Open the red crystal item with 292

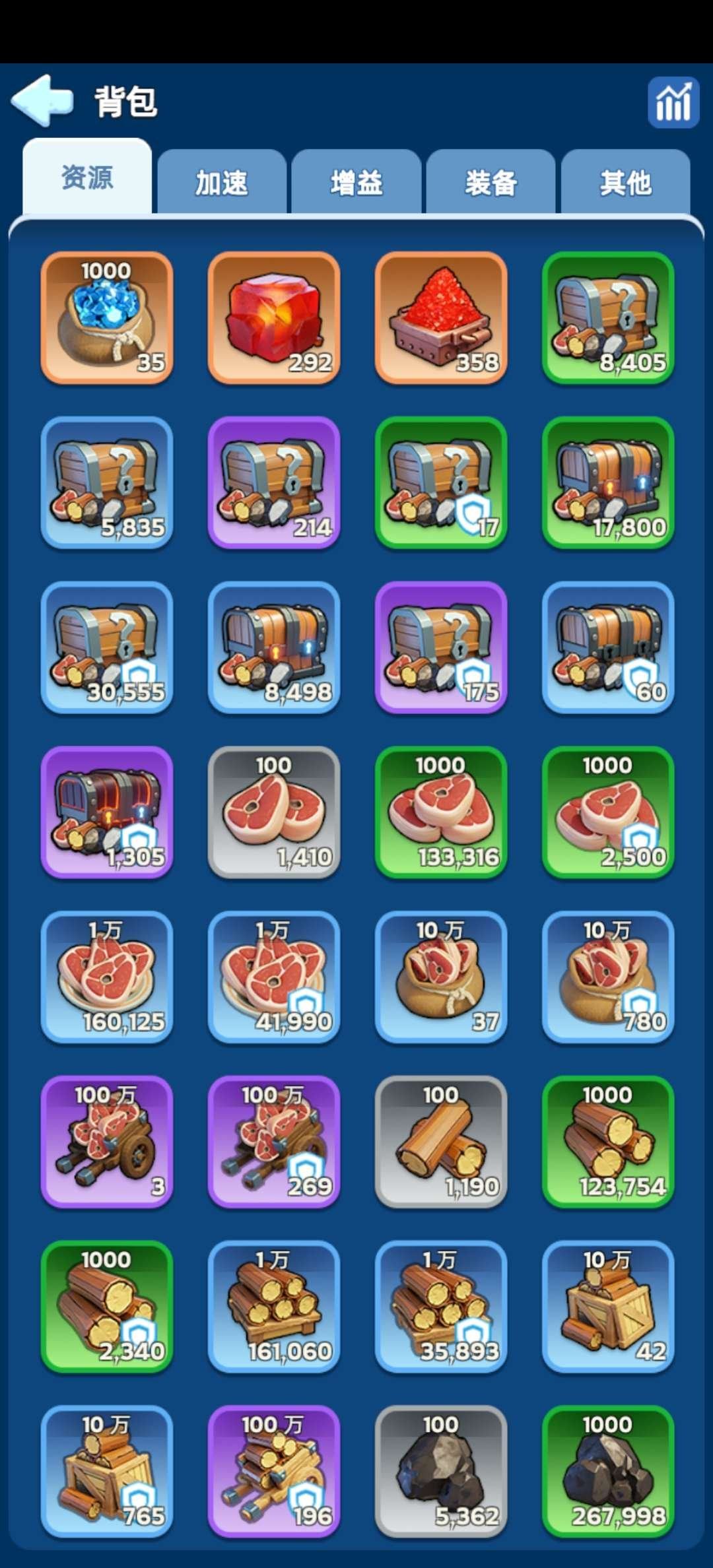click(274, 317)
